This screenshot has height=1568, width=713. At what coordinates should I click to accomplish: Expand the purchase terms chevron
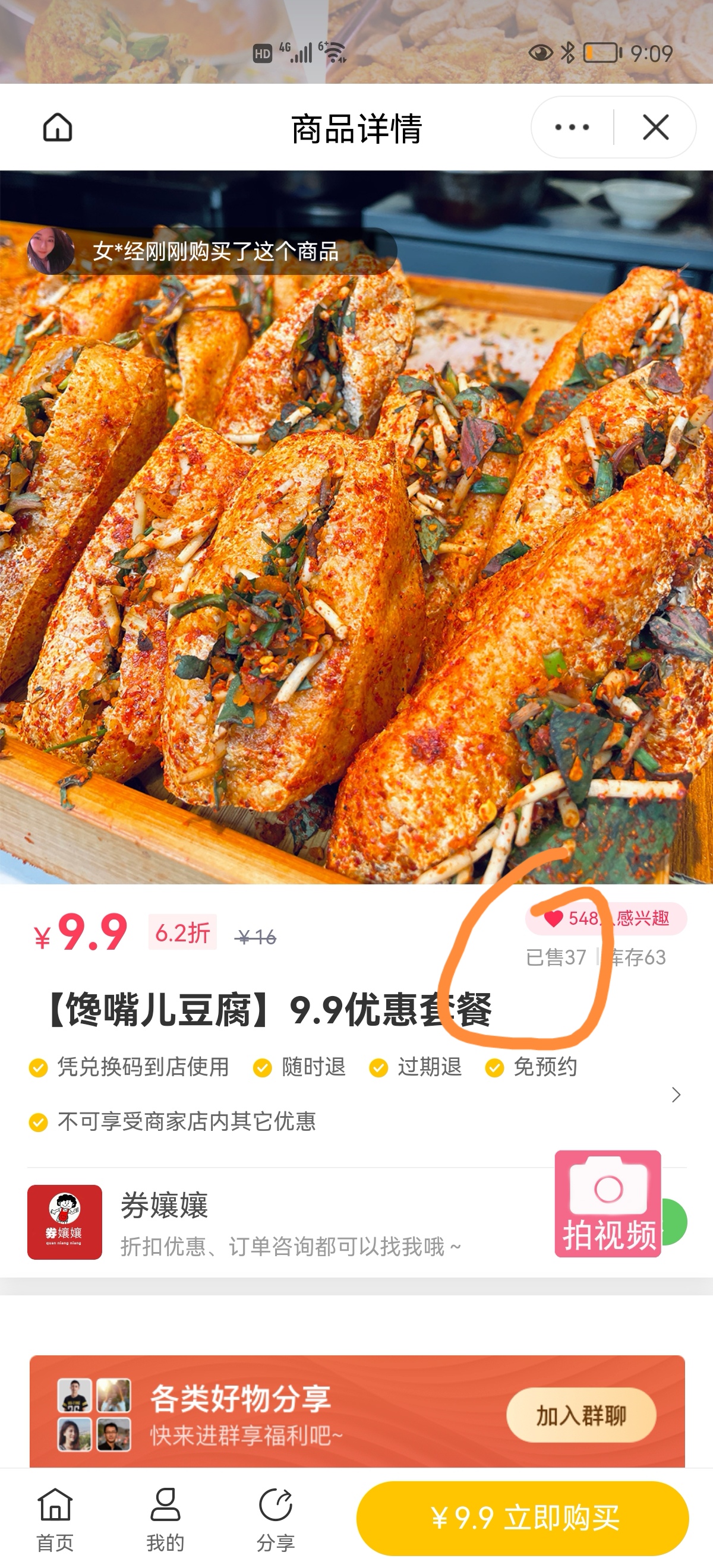coord(676,1095)
